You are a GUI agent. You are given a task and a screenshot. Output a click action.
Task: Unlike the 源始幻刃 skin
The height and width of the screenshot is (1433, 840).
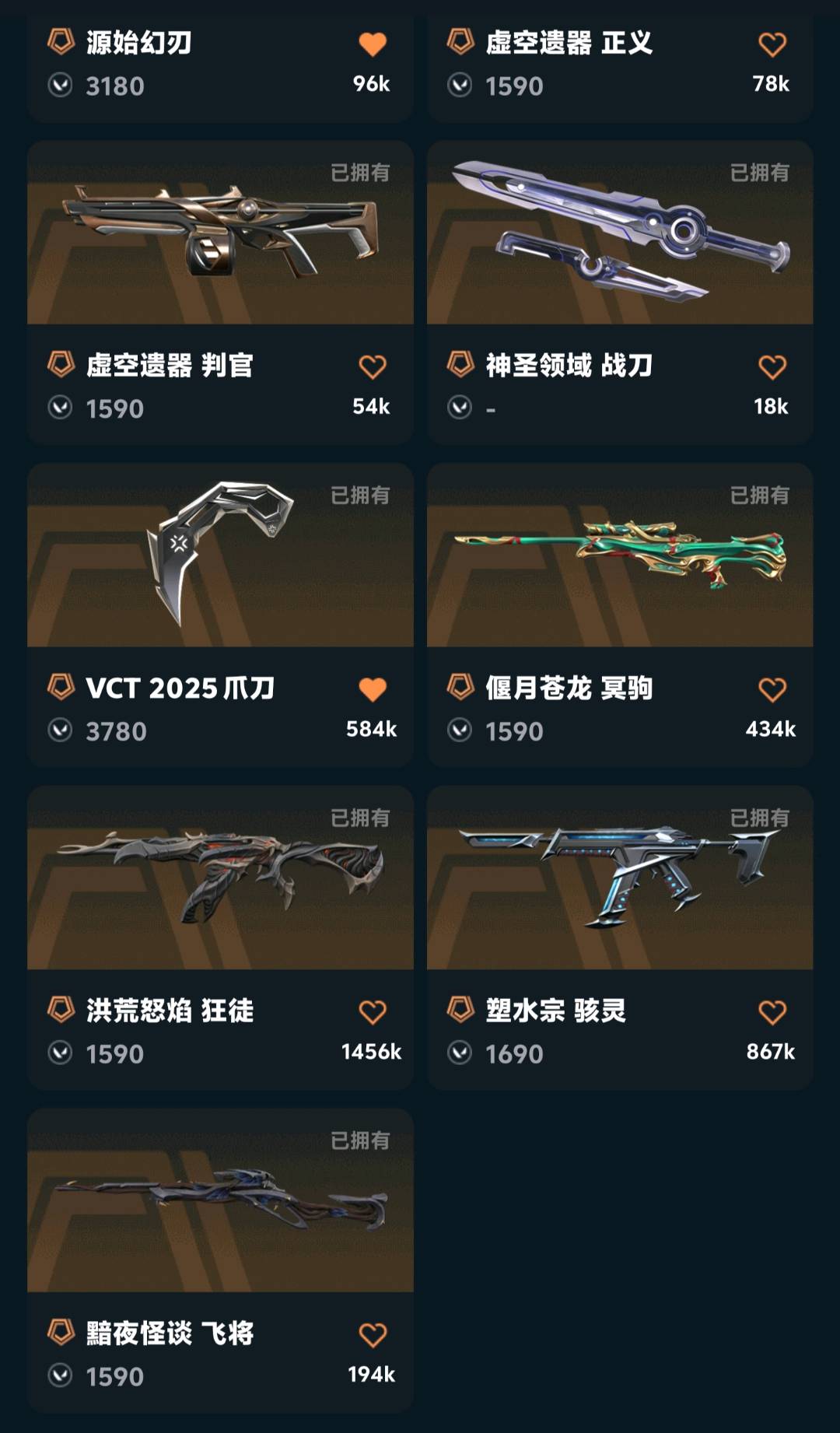coord(373,44)
